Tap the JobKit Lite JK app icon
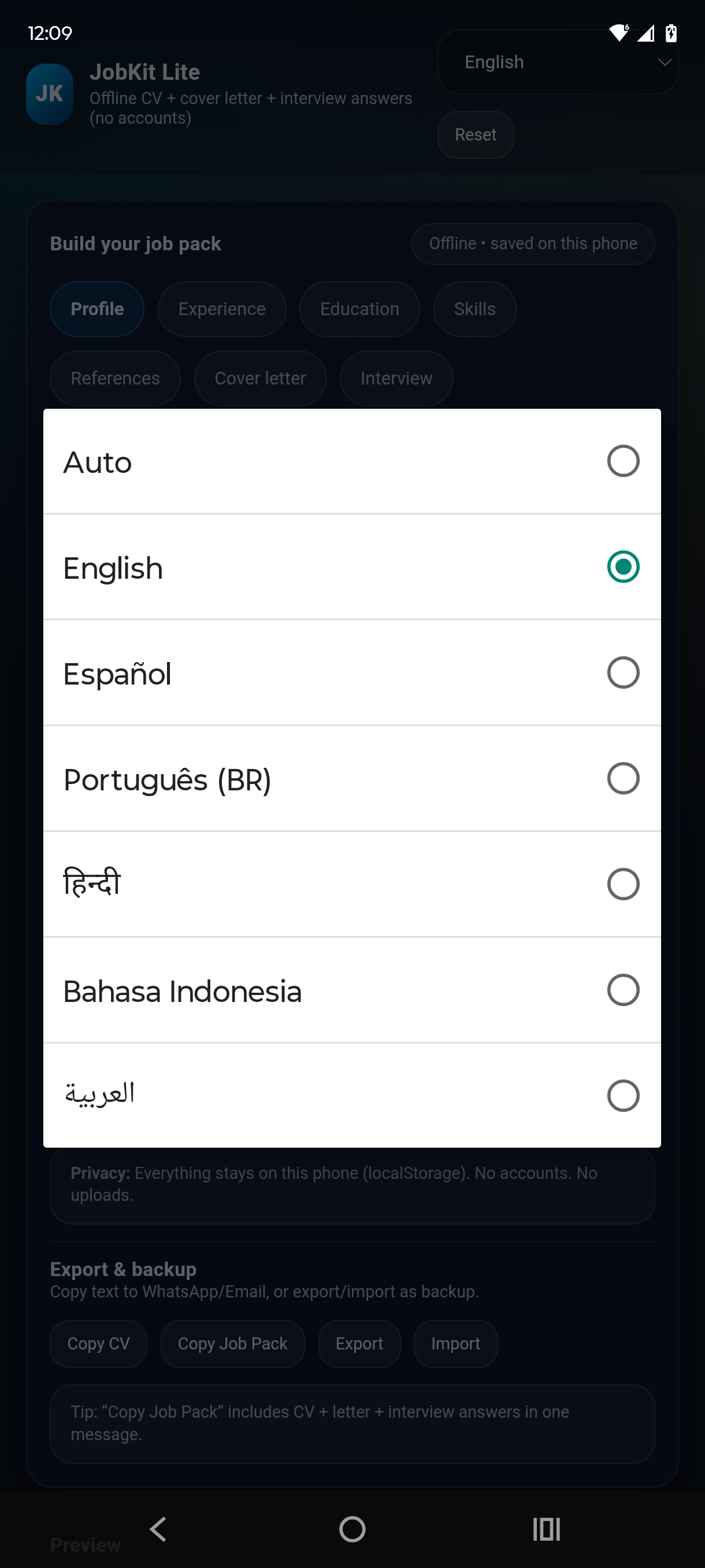 (x=49, y=93)
